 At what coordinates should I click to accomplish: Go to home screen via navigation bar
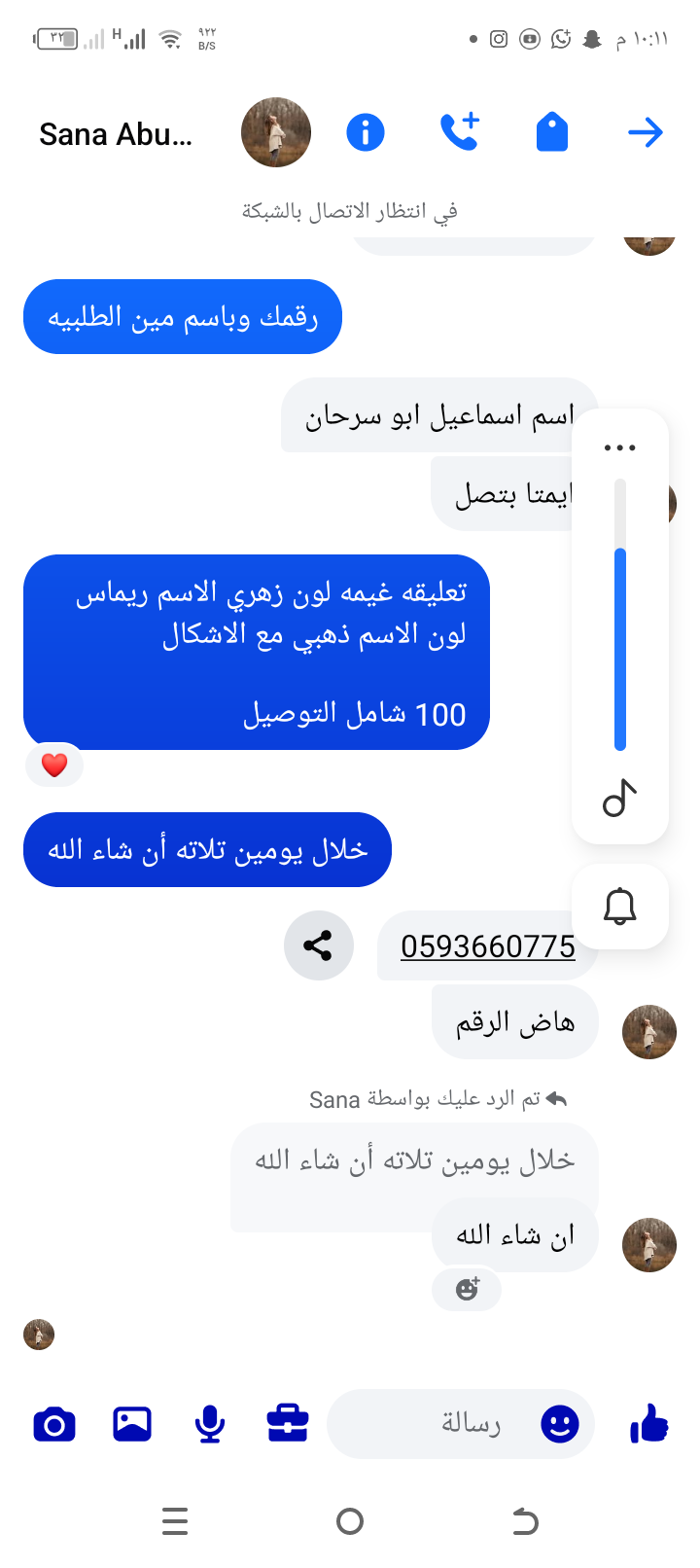tap(350, 1521)
